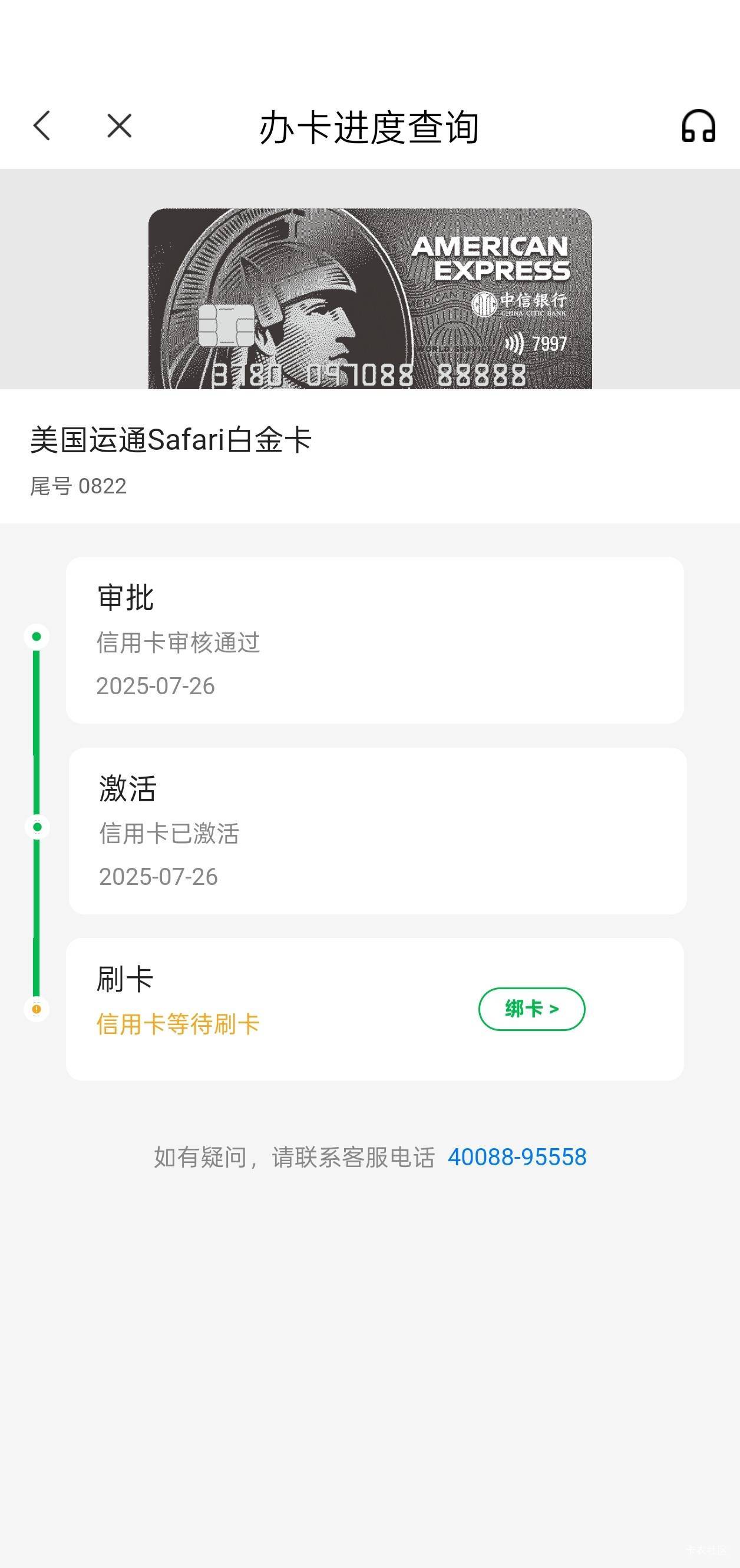Tap the 绑卡 button
The height and width of the screenshot is (1568, 740).
531,1009
